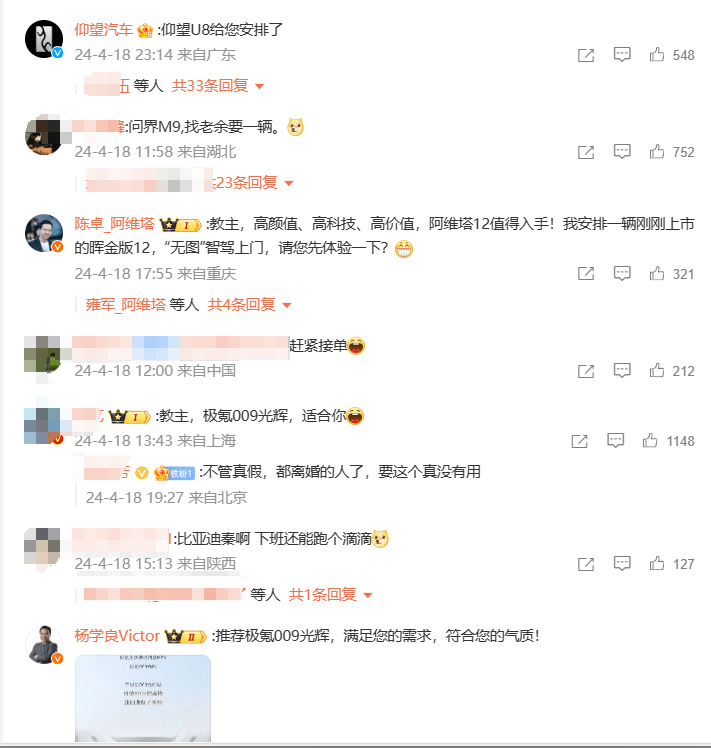Like the 极氪009光辉 comment from 上海

pyautogui.click(x=650, y=441)
